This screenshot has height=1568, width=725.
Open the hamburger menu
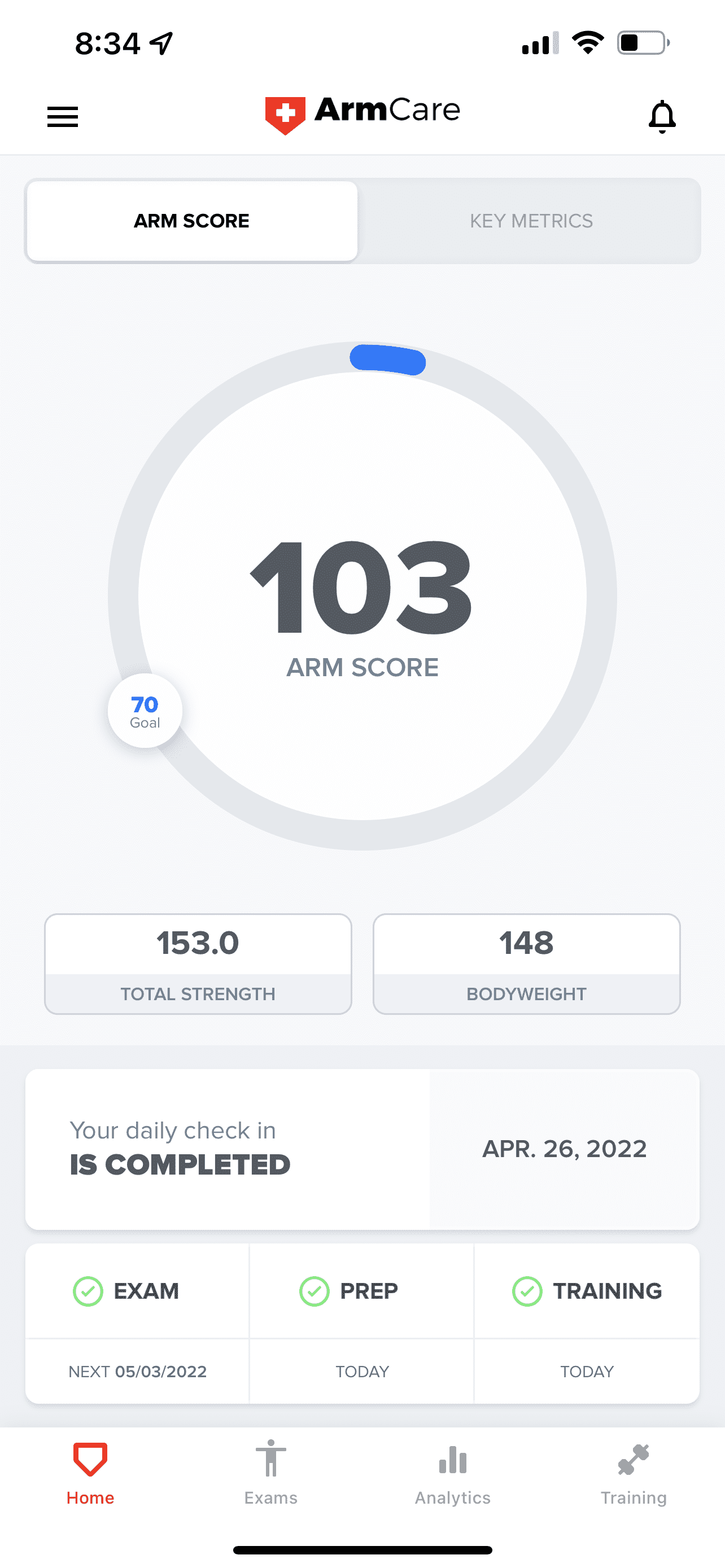click(63, 116)
